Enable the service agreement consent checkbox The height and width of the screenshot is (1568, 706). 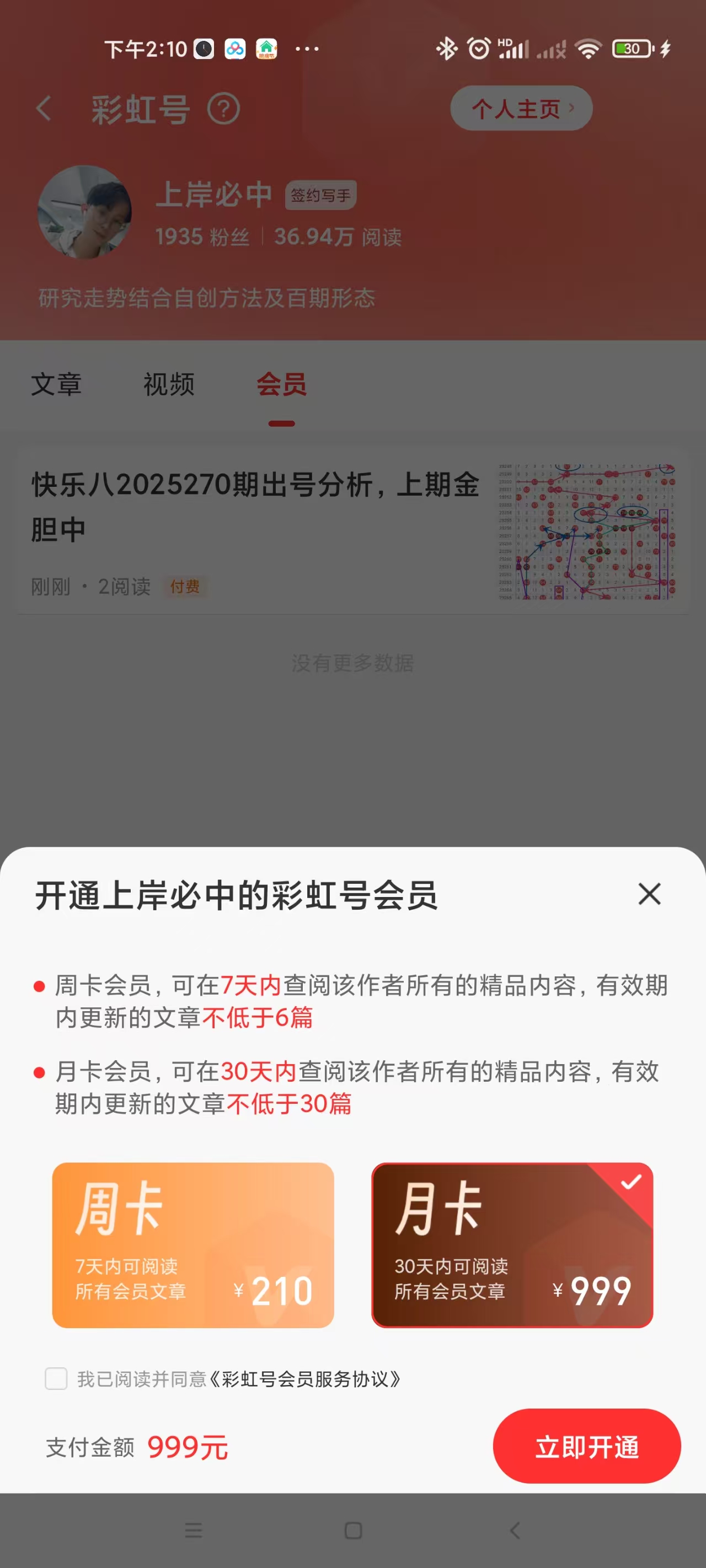[x=56, y=1378]
